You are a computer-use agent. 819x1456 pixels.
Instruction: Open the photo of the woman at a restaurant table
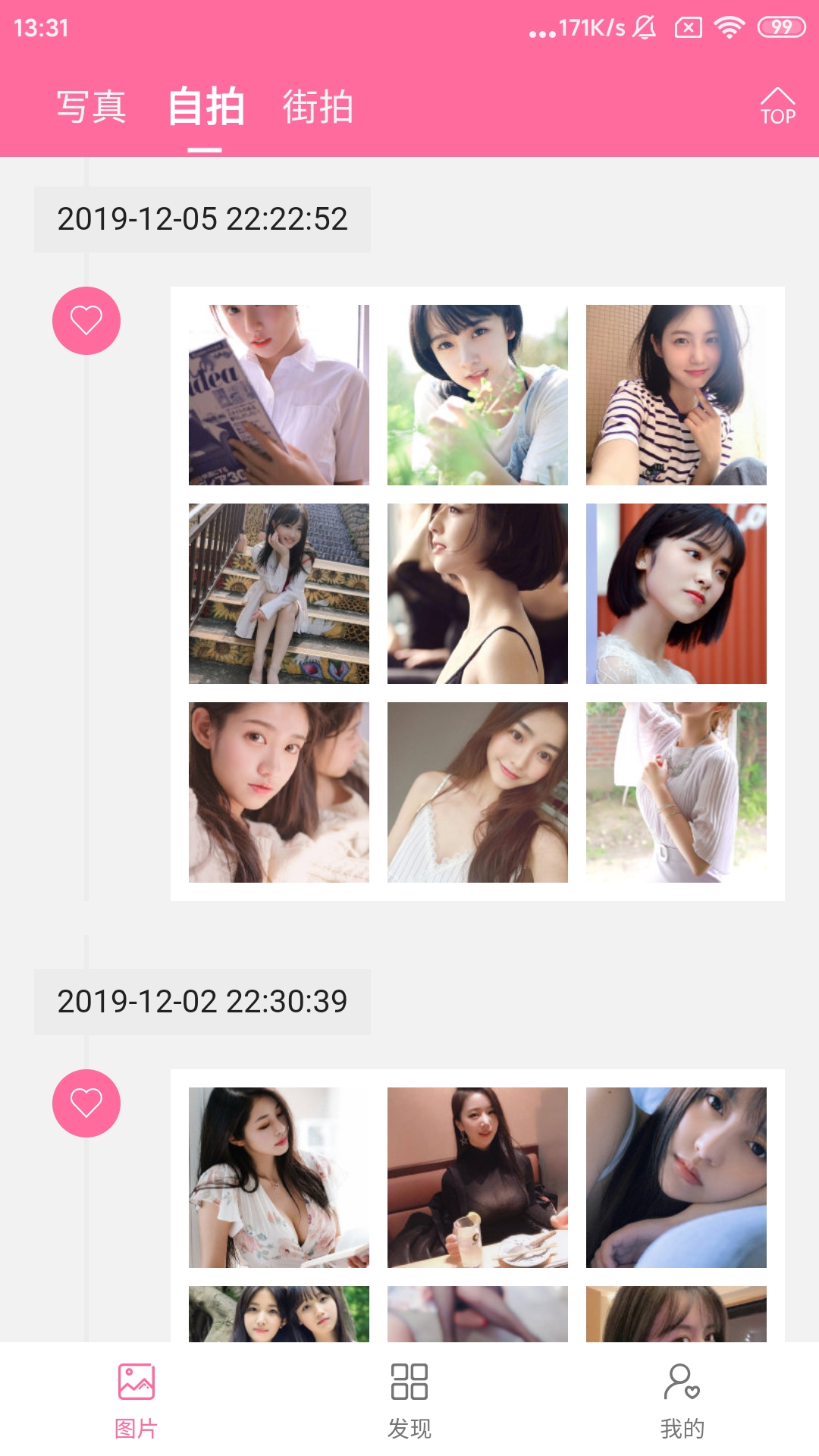478,1178
